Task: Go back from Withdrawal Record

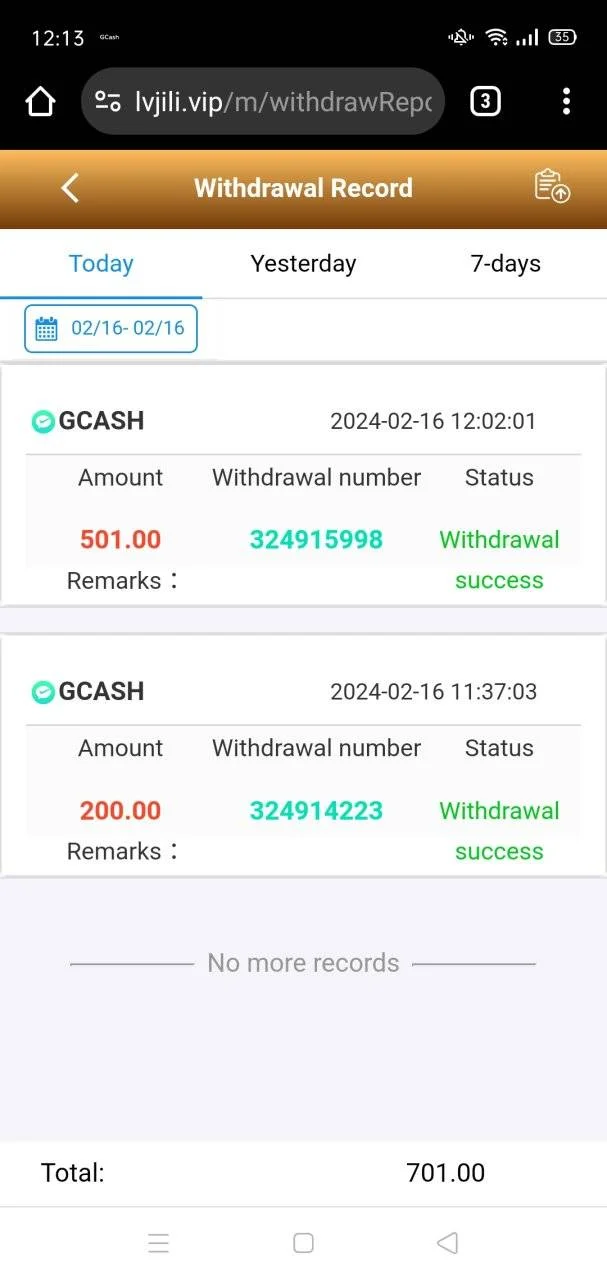Action: [x=69, y=188]
